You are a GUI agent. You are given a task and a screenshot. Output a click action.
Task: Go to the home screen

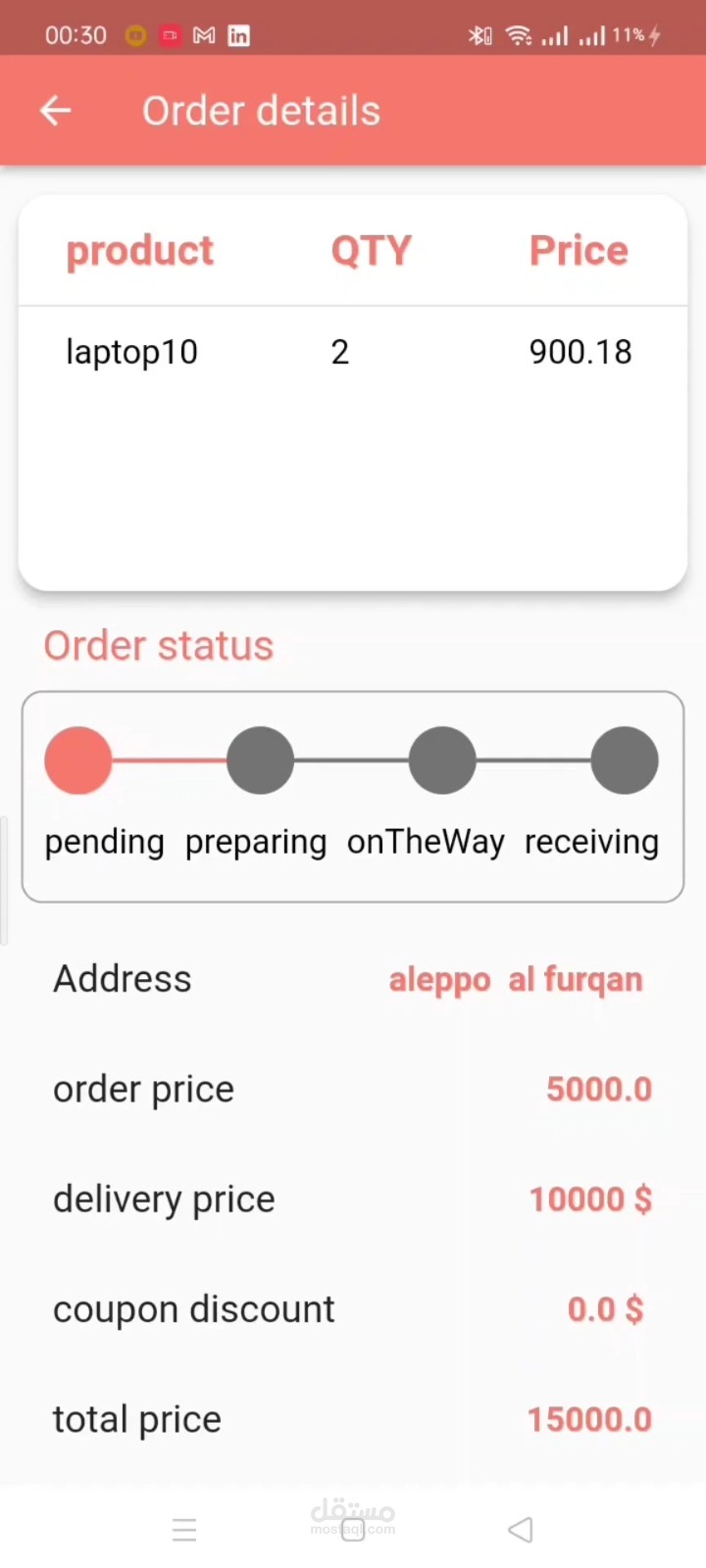(x=353, y=1529)
